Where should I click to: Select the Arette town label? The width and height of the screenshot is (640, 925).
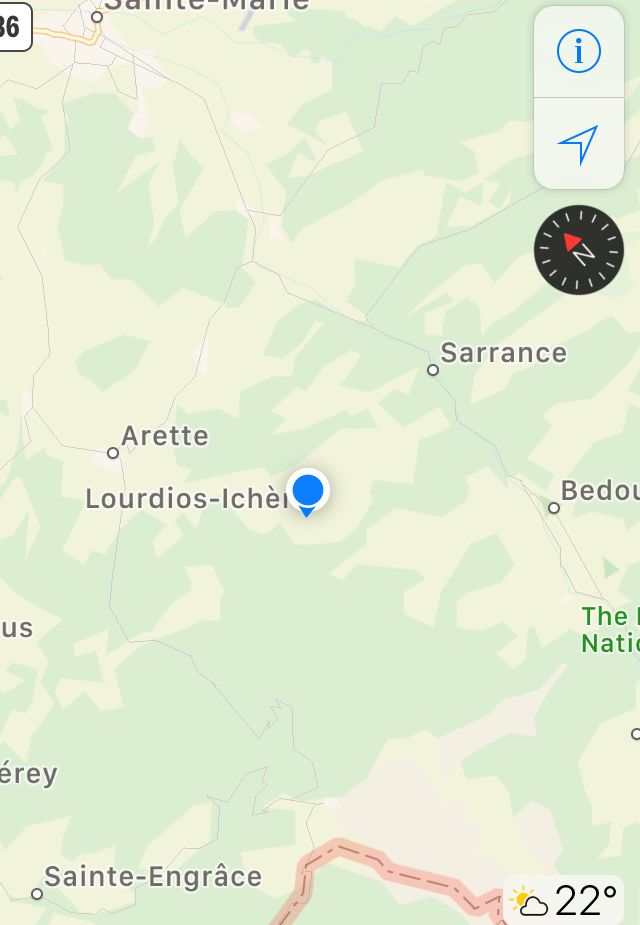point(164,436)
